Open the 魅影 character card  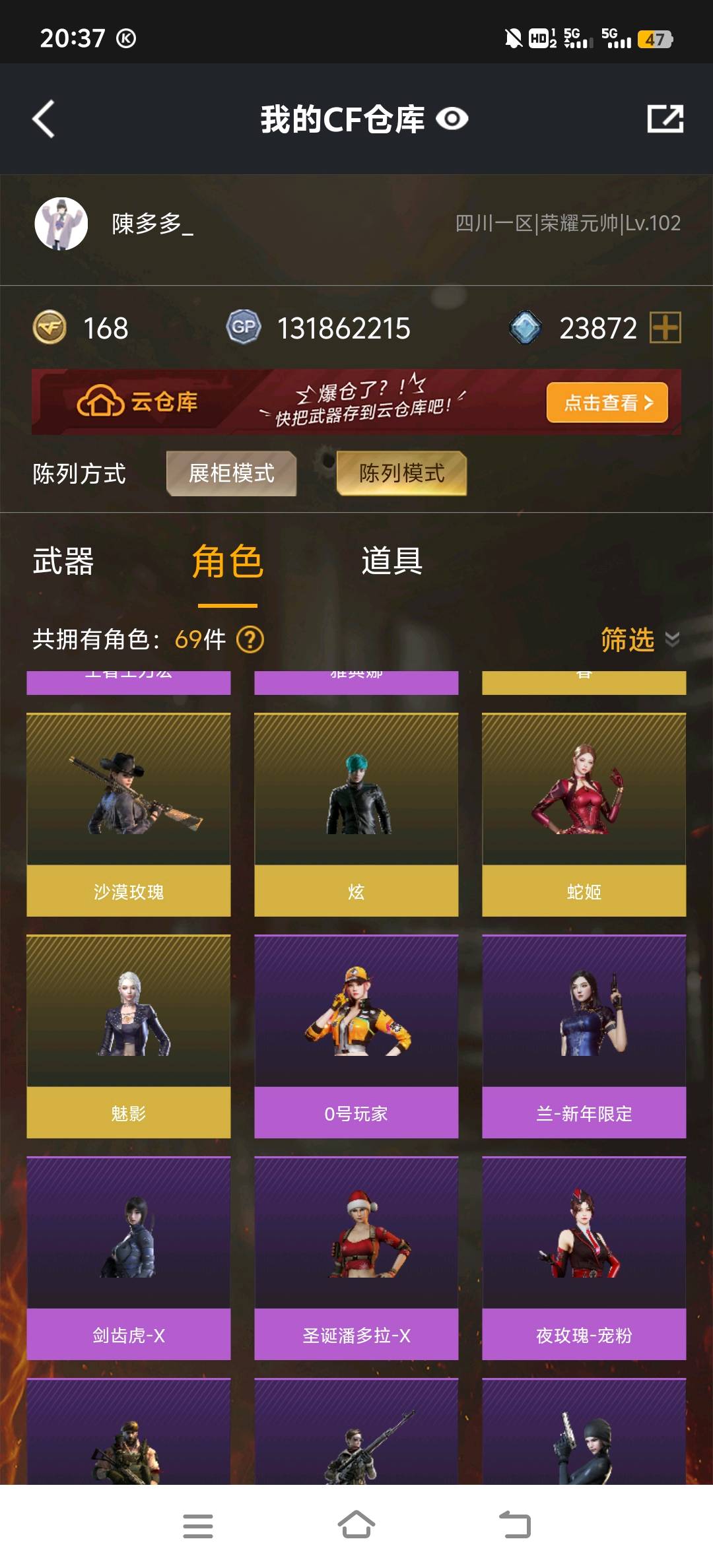(x=129, y=1036)
